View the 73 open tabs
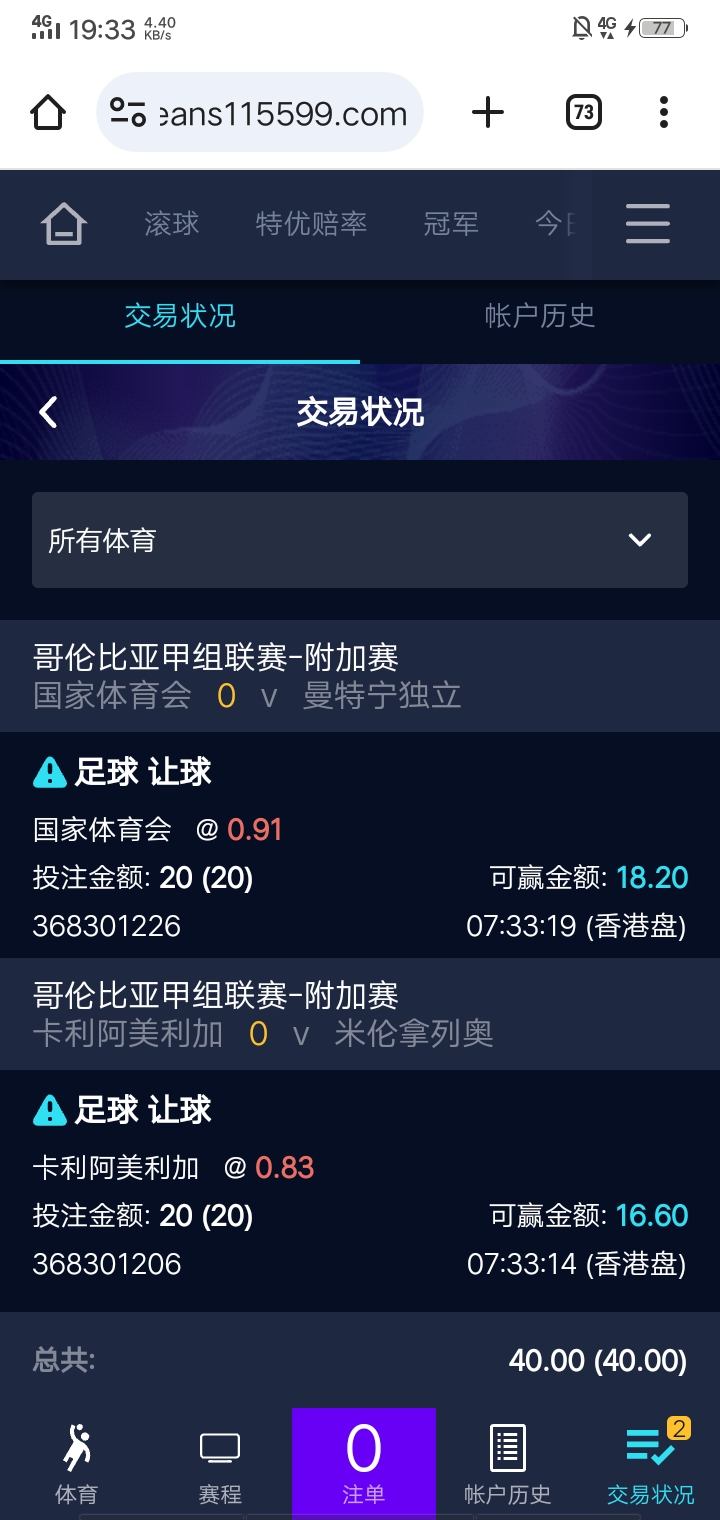This screenshot has height=1520, width=720. (x=584, y=113)
